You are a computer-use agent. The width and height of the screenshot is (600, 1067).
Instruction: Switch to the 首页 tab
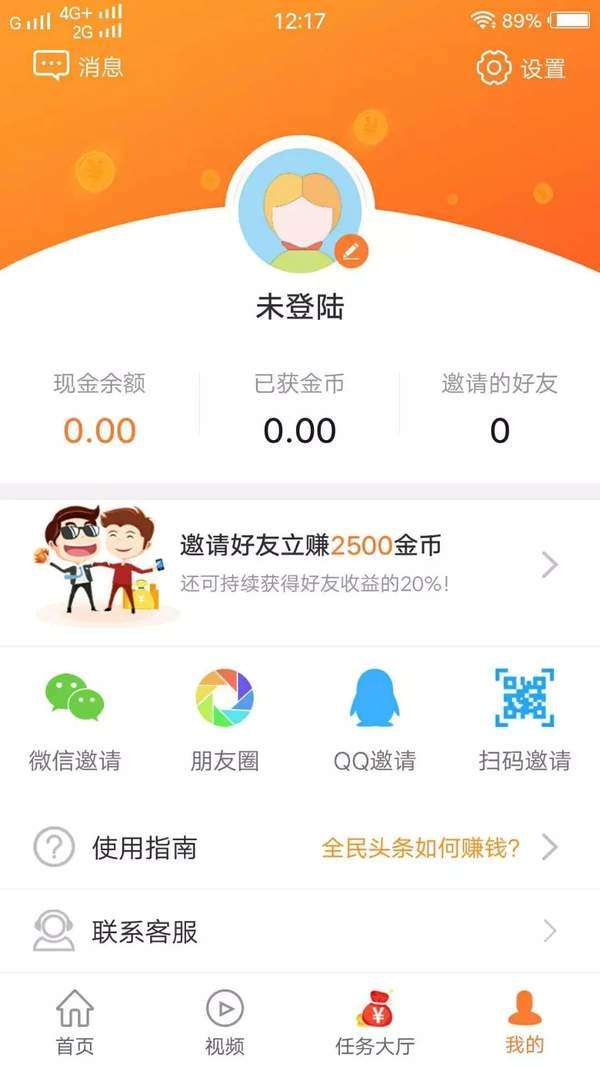pos(75,1022)
